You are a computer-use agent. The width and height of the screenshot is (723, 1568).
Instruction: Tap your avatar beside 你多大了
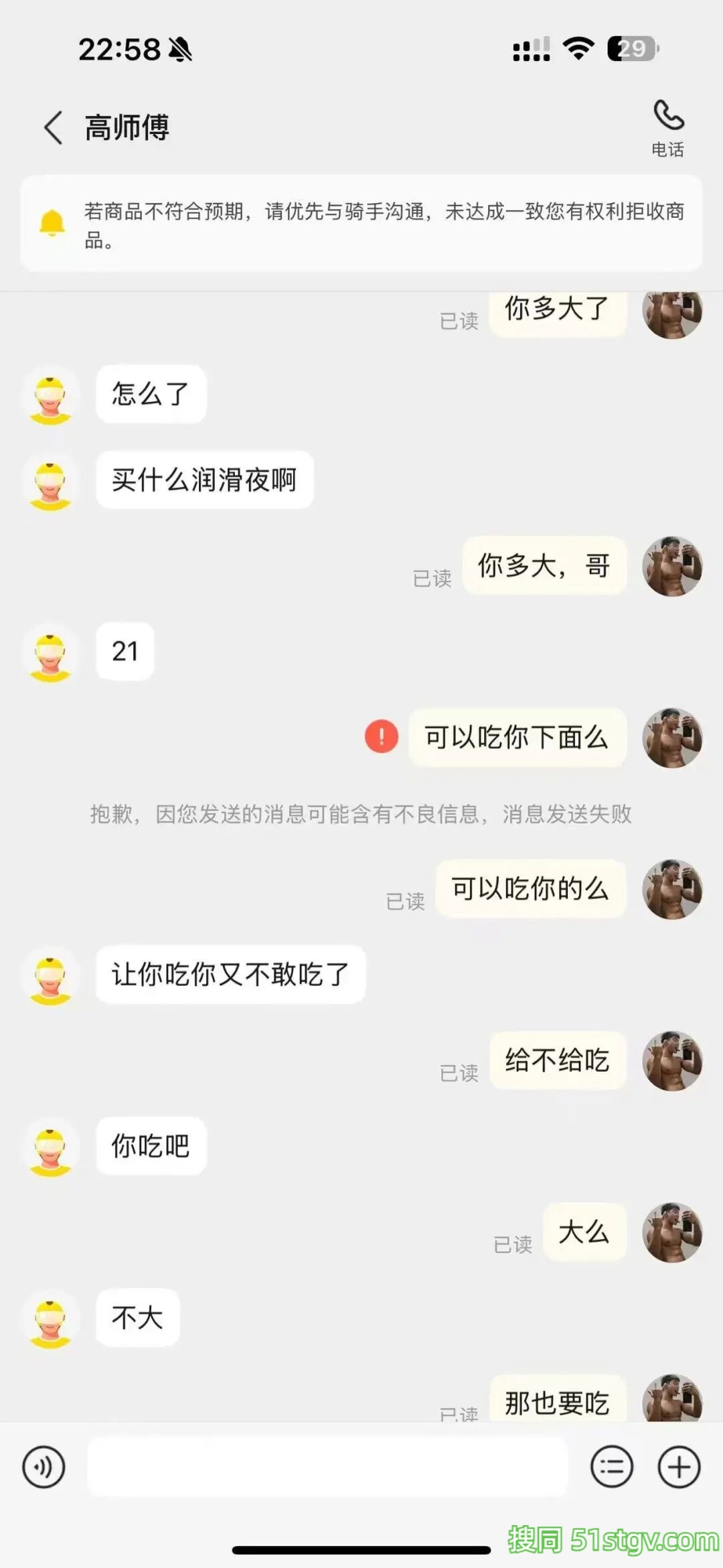672,315
